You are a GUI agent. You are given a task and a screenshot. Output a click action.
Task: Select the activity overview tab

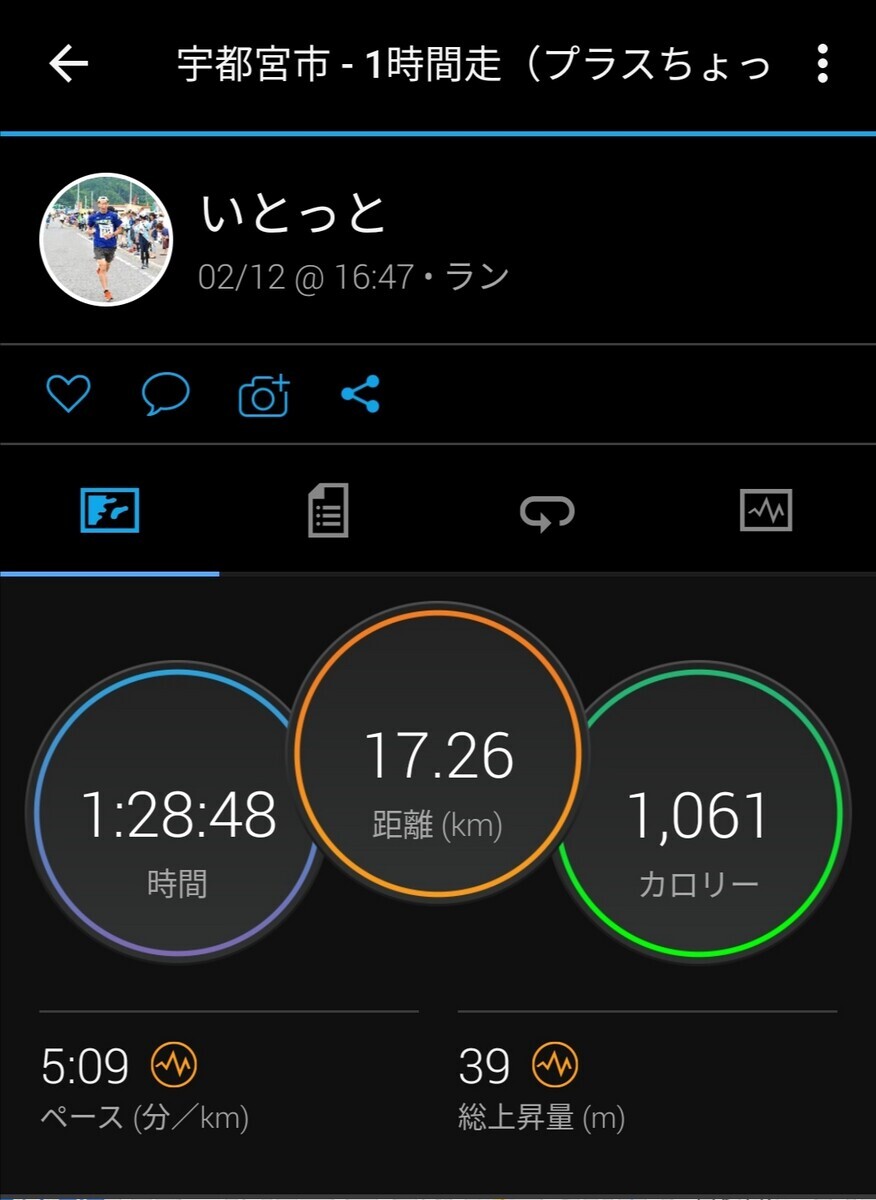point(109,511)
